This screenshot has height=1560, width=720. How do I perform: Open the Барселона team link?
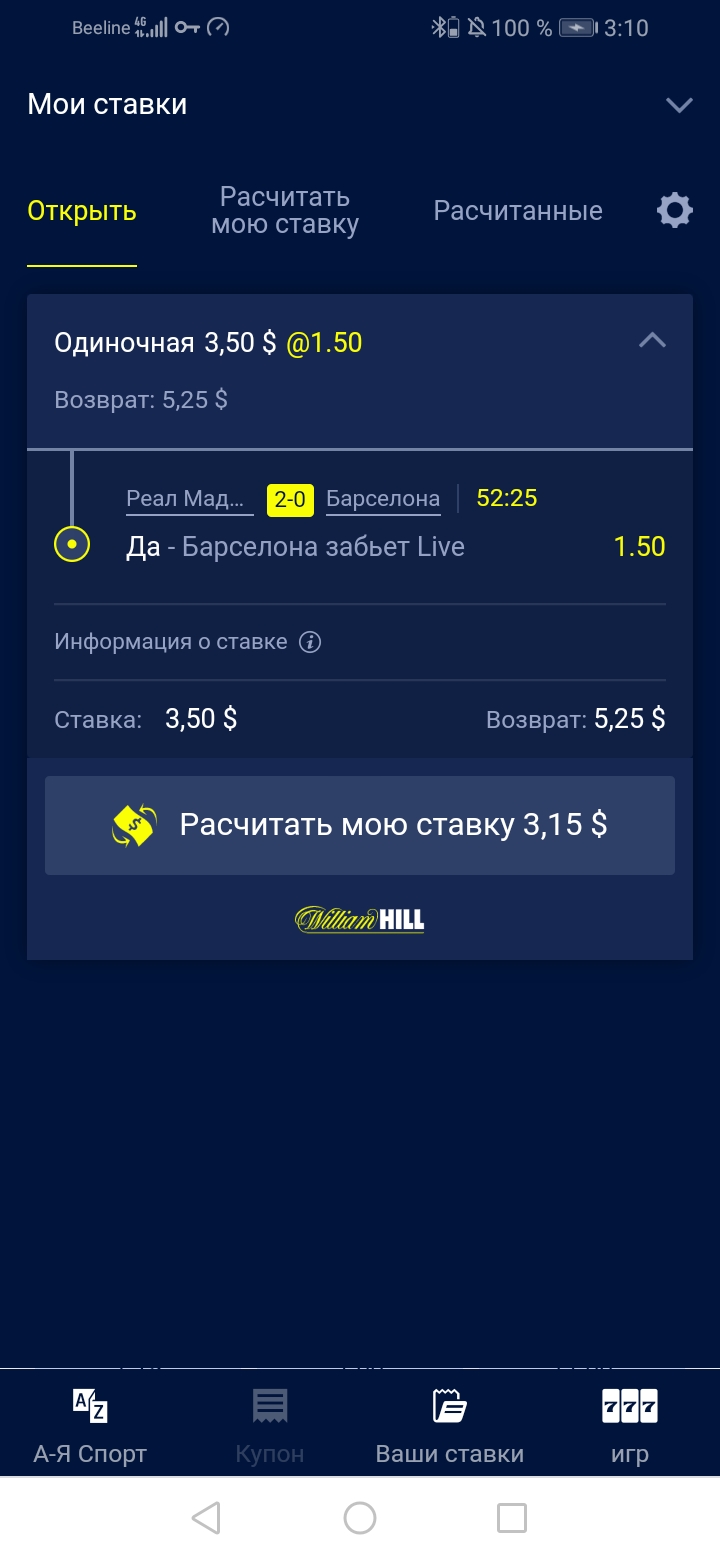point(383,498)
